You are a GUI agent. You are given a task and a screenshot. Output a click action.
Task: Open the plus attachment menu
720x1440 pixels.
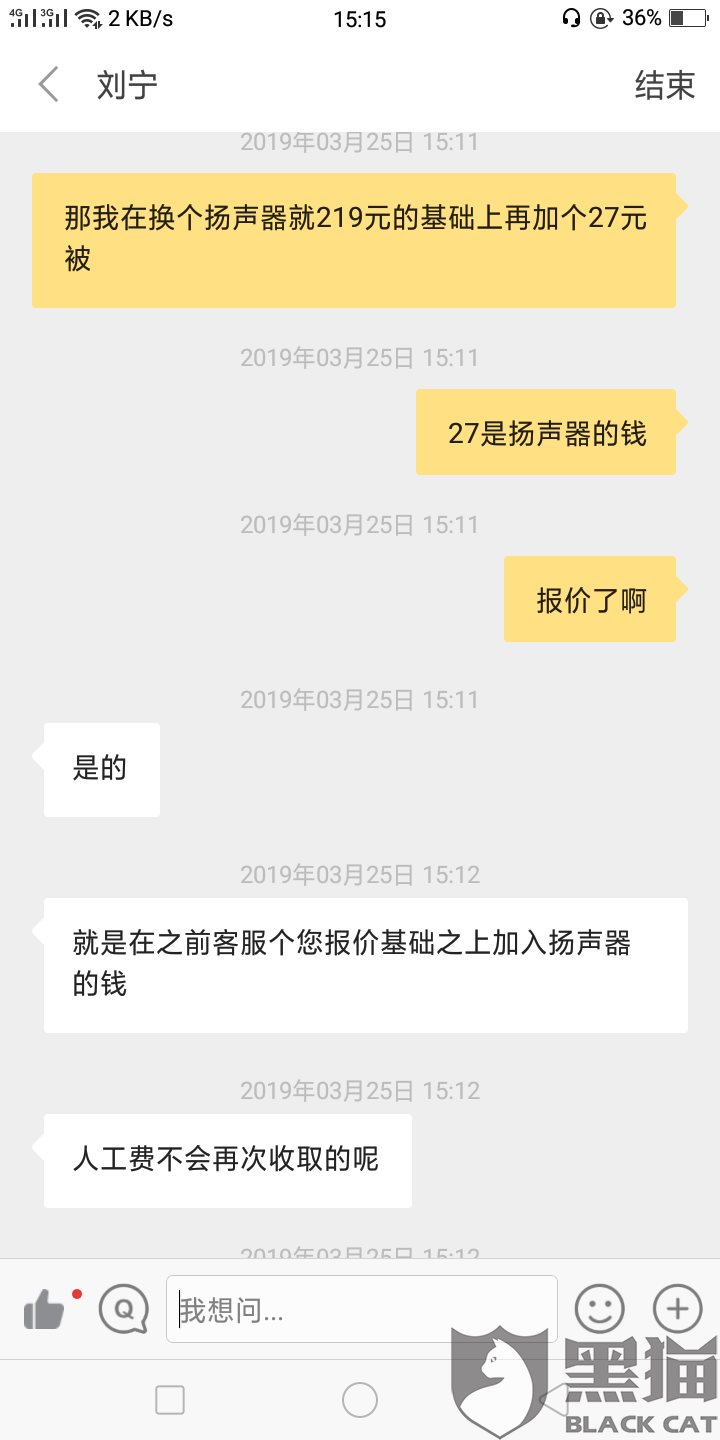point(677,1309)
